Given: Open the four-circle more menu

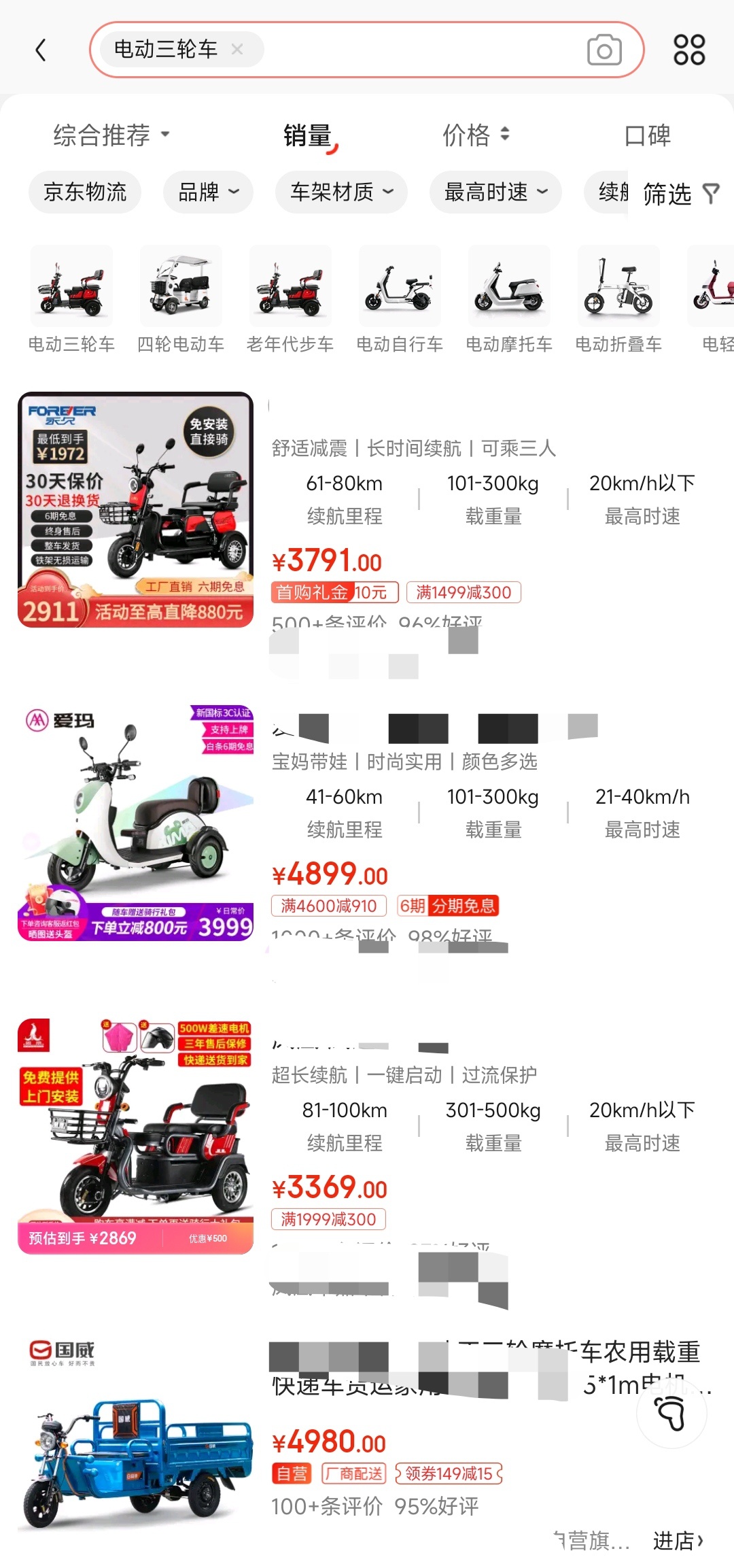Looking at the screenshot, I should pos(689,50).
